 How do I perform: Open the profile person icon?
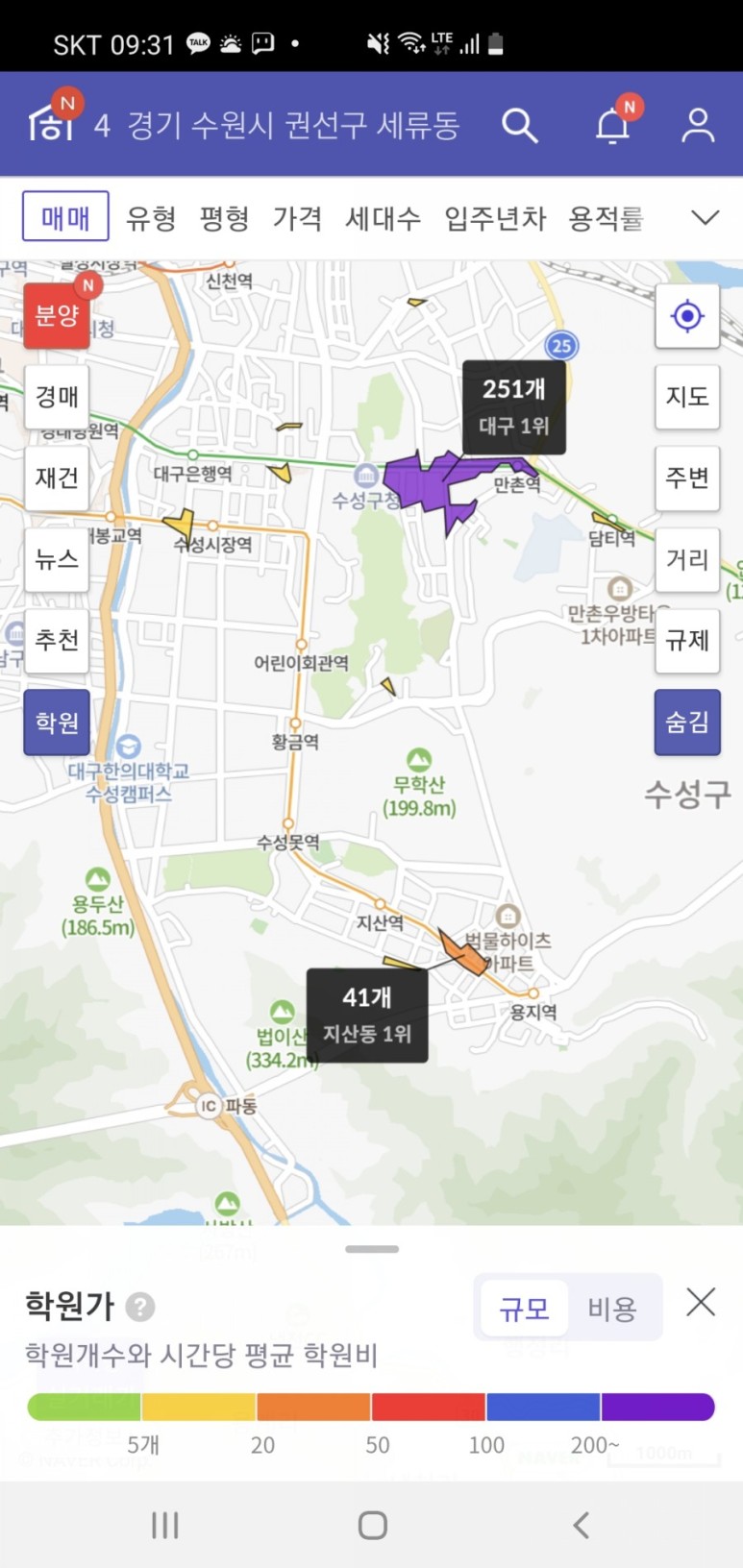coord(697,125)
